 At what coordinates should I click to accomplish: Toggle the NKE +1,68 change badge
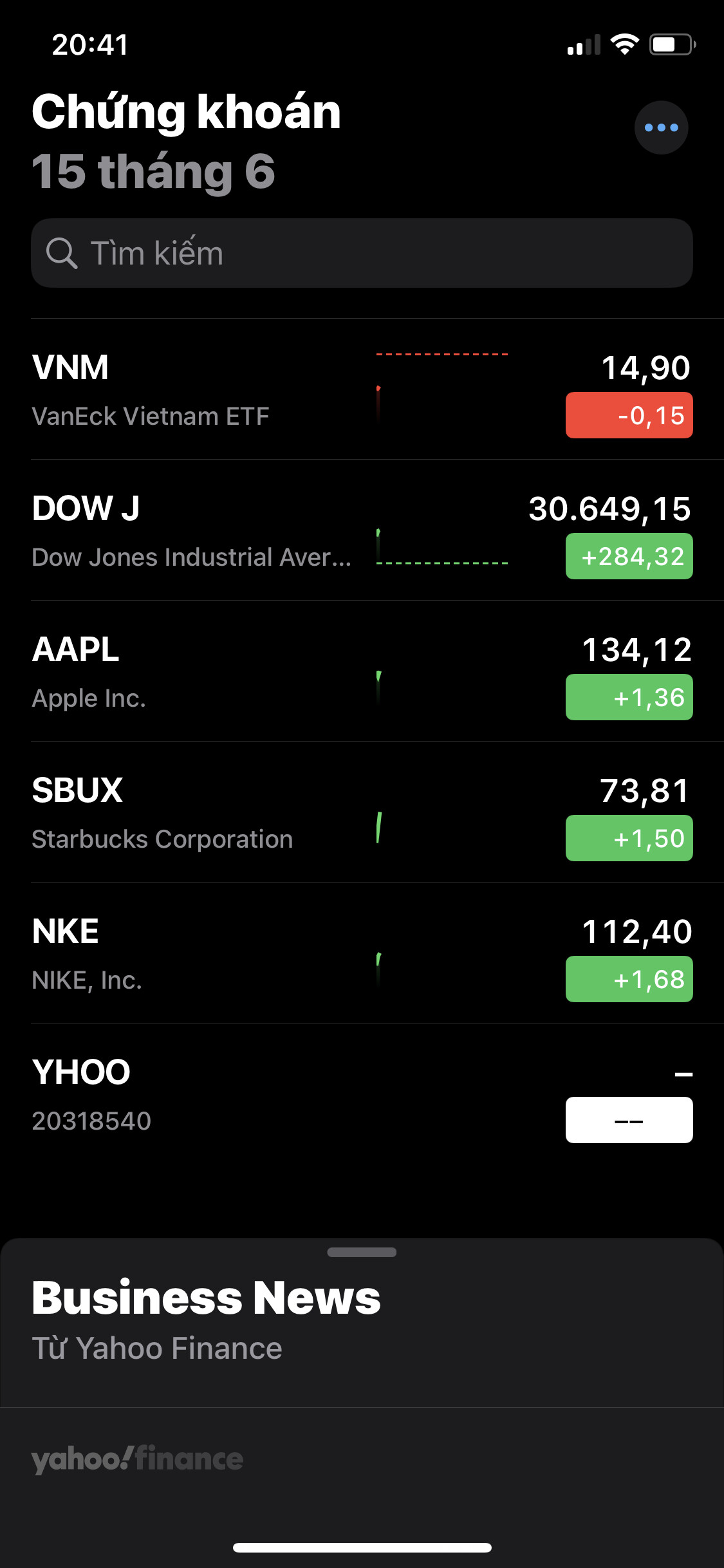tap(629, 979)
